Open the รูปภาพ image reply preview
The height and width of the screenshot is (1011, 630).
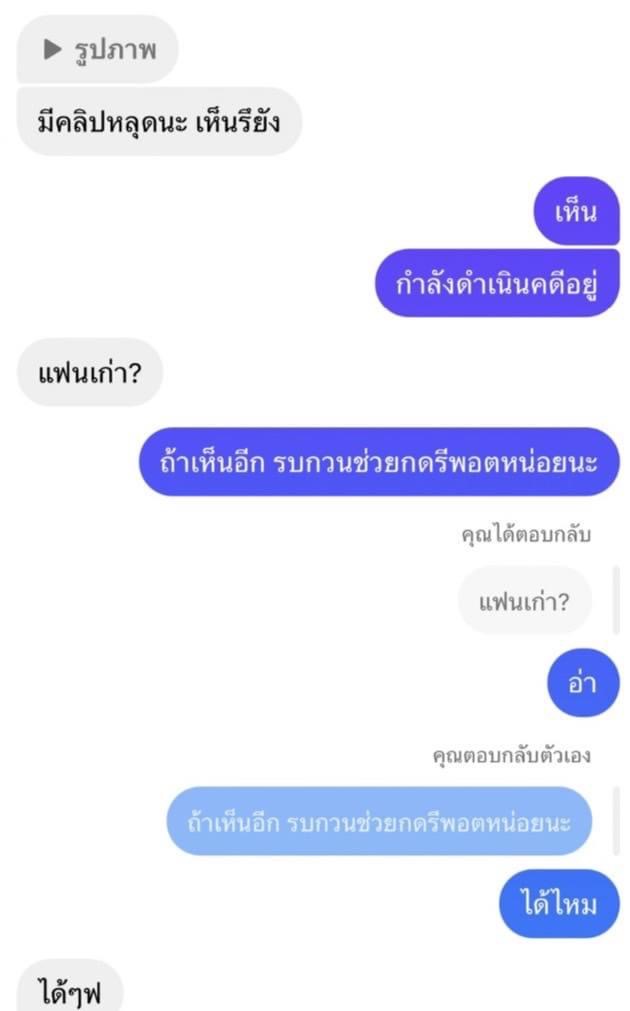pyautogui.click(x=98, y=50)
